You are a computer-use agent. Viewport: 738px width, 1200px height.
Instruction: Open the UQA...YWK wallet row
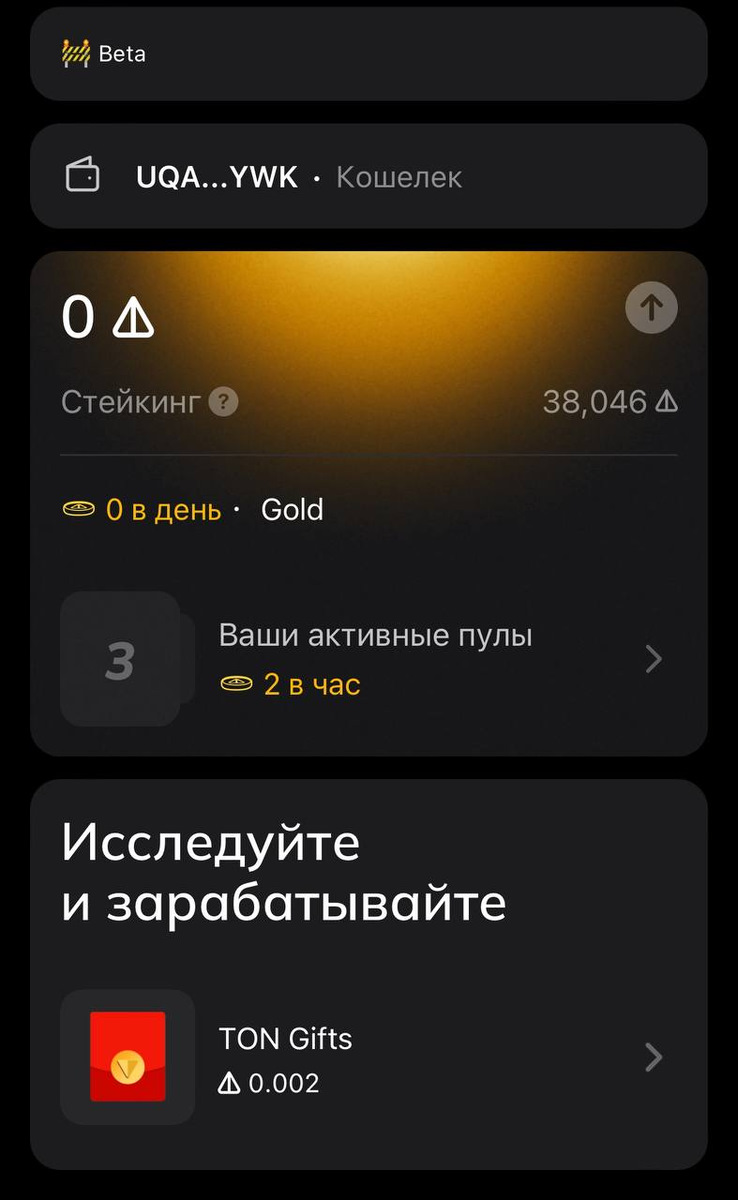(368, 177)
